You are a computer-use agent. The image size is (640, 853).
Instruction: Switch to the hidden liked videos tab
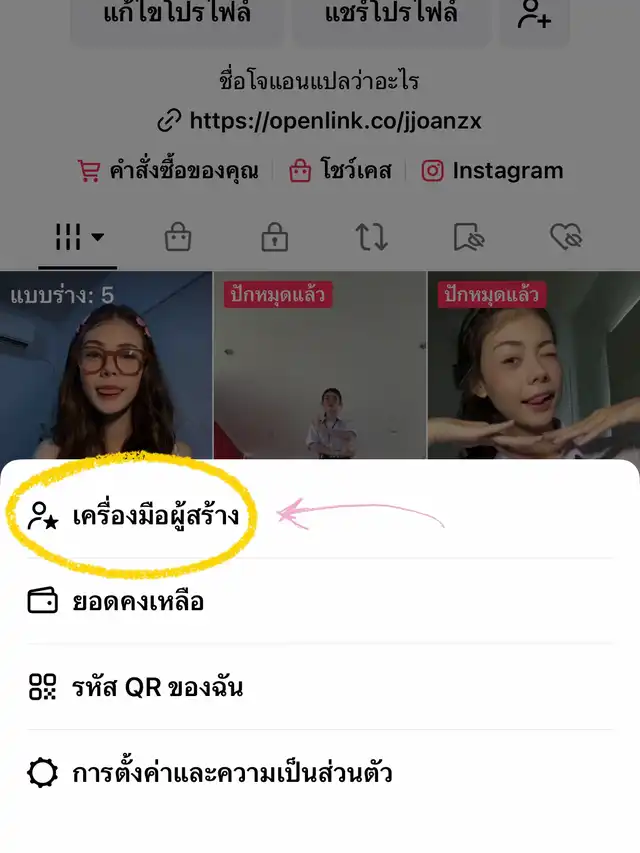[566, 237]
